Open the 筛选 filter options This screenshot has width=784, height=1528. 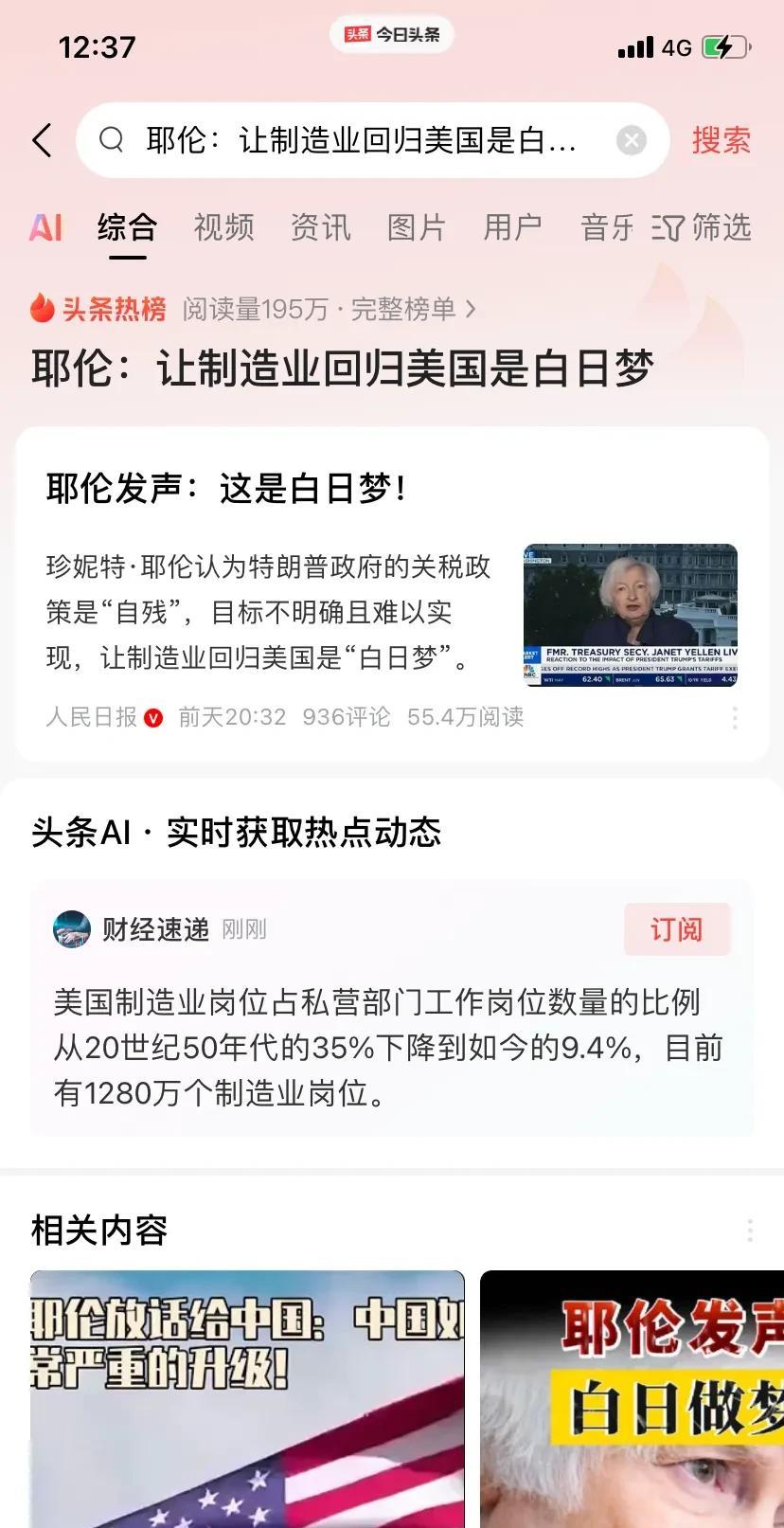point(703,227)
